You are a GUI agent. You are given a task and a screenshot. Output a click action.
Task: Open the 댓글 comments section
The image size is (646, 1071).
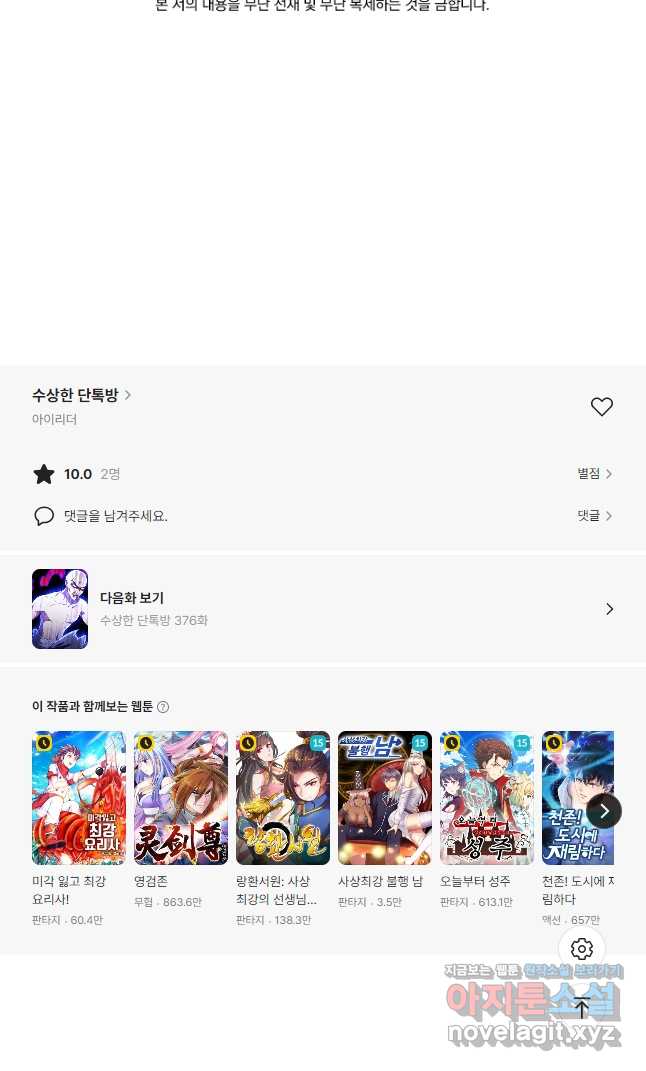pos(594,516)
